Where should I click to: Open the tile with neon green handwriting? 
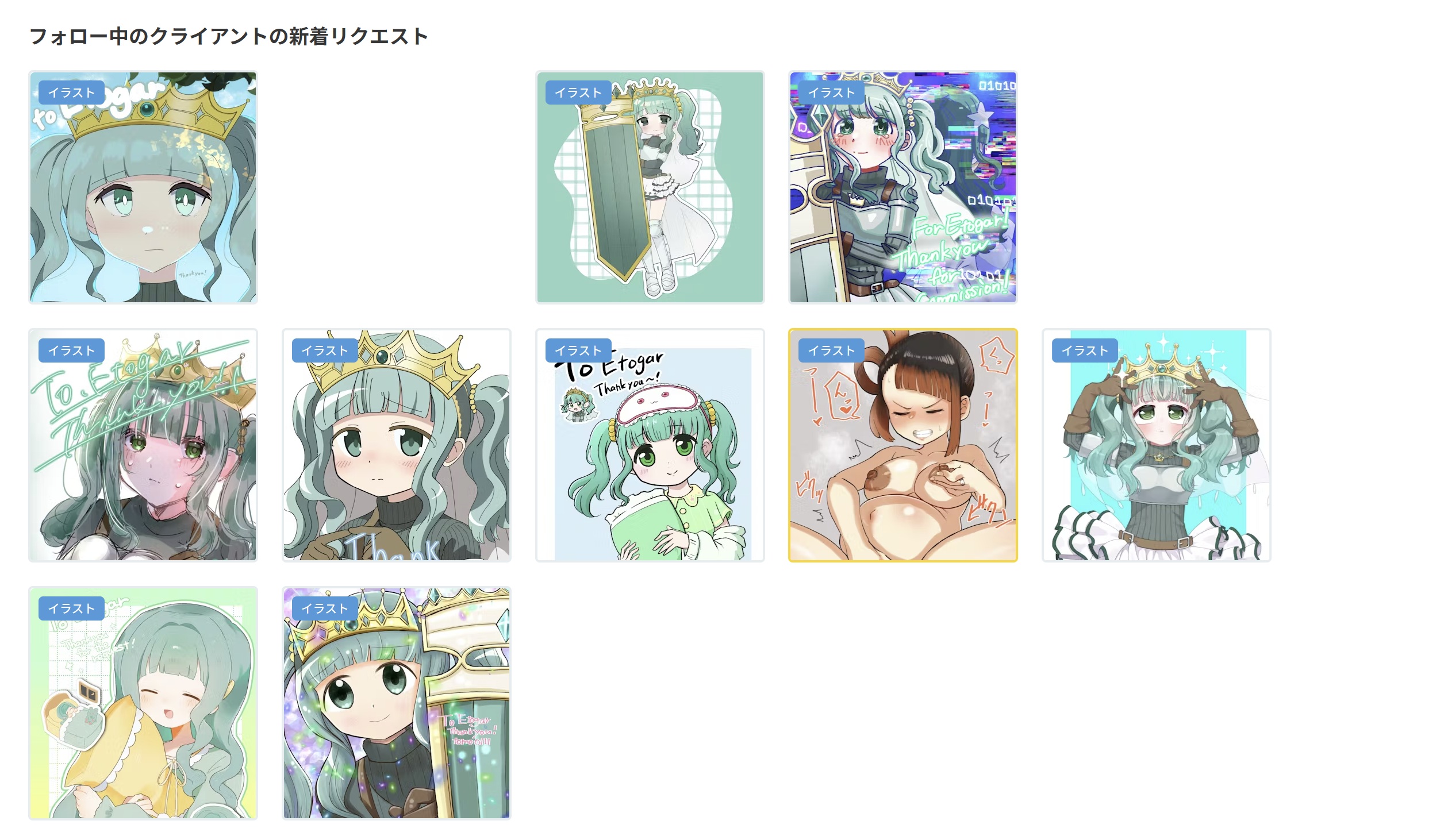tap(143, 445)
